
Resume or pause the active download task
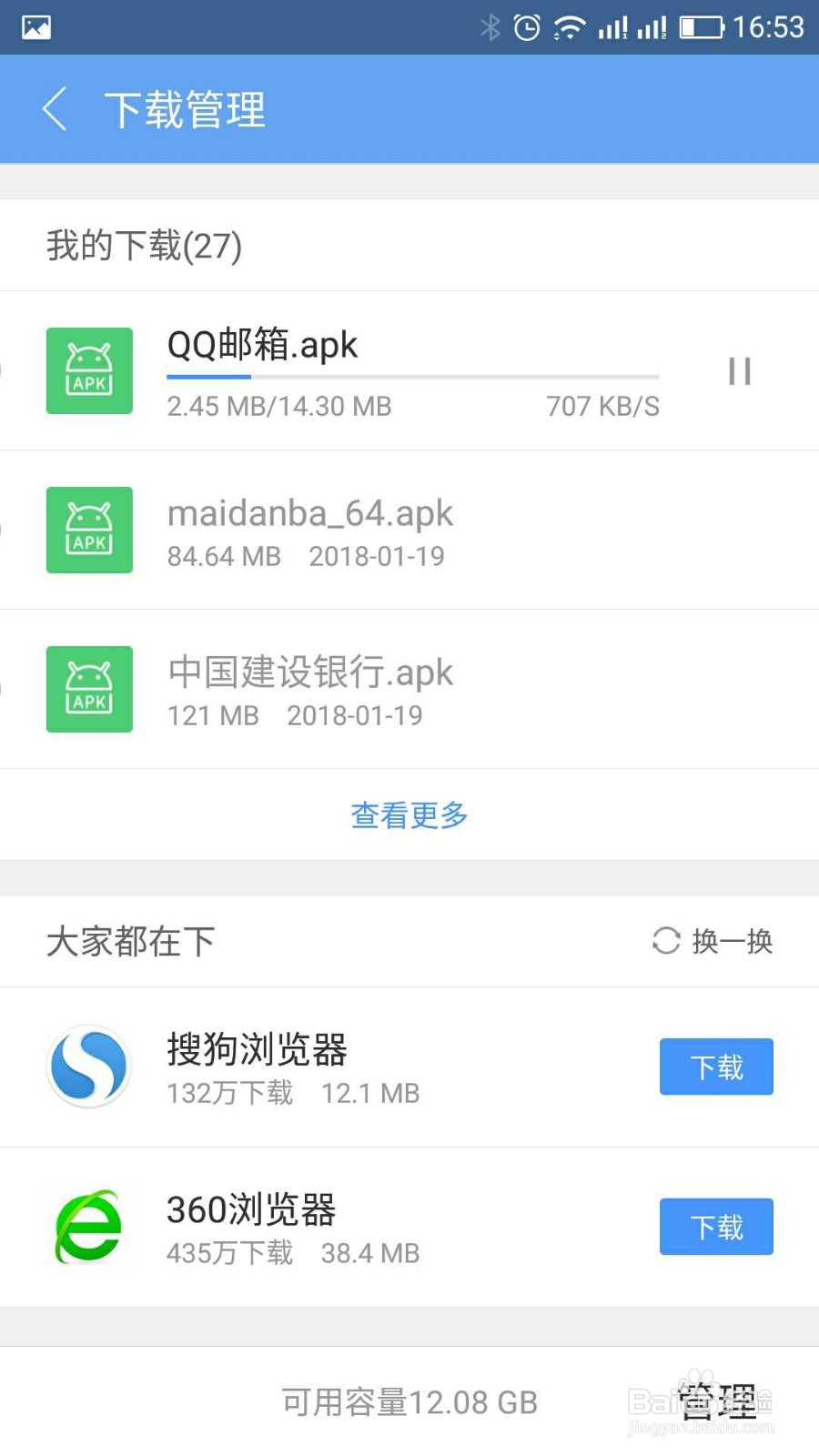[740, 371]
